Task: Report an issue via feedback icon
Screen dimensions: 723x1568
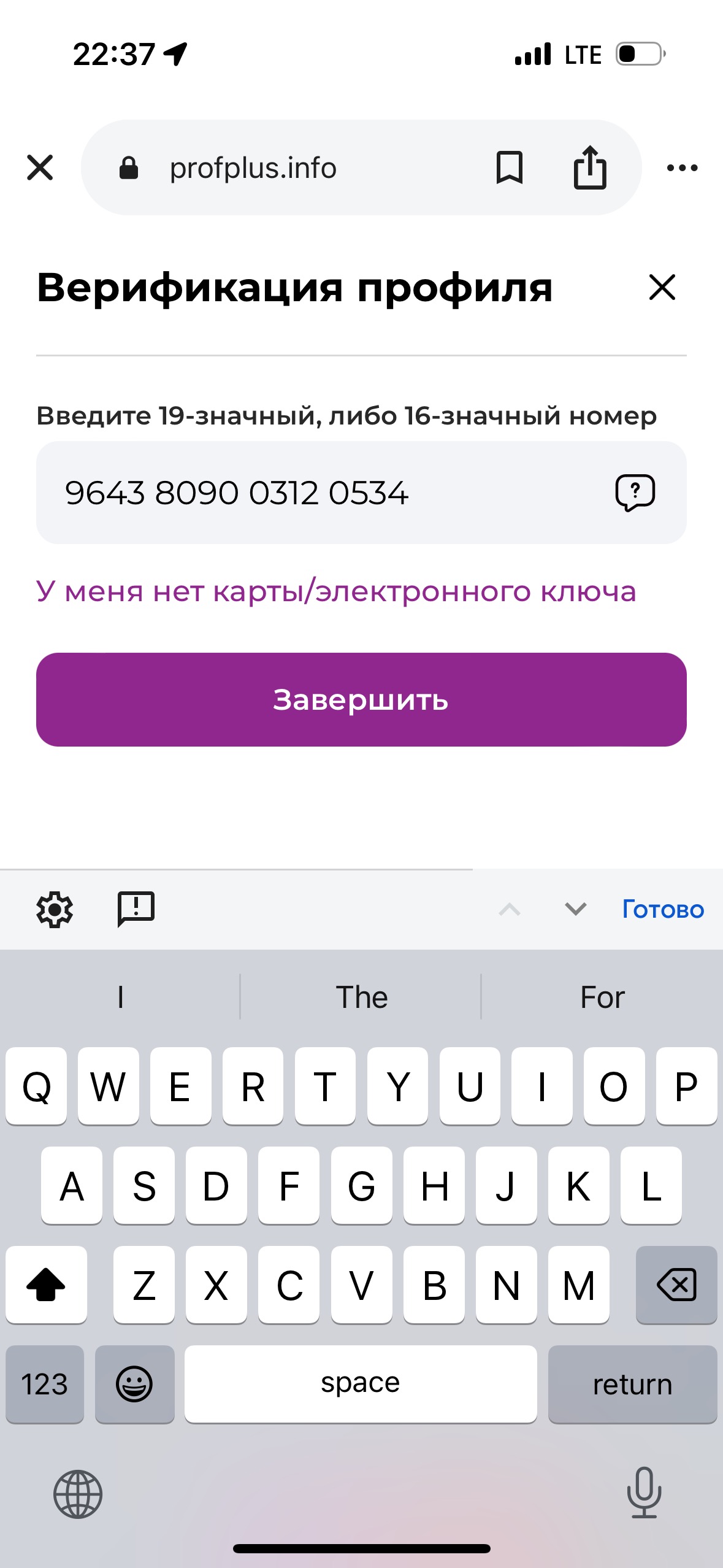Action: coord(136,909)
